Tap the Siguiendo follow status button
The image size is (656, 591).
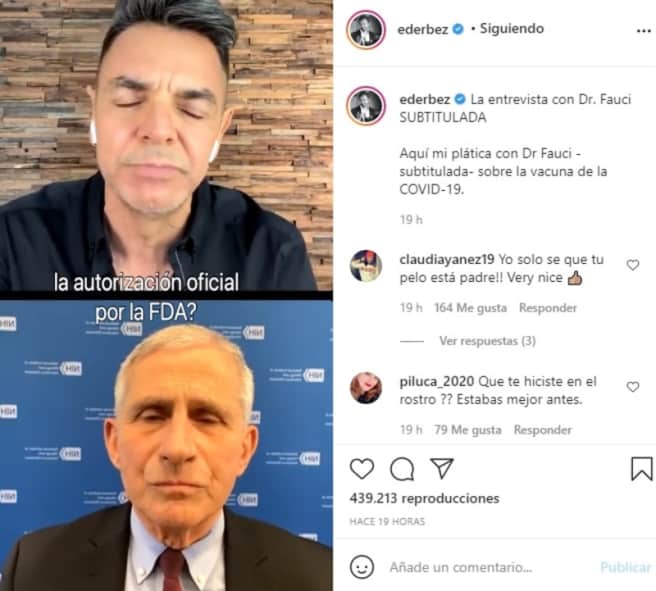pos(512,29)
